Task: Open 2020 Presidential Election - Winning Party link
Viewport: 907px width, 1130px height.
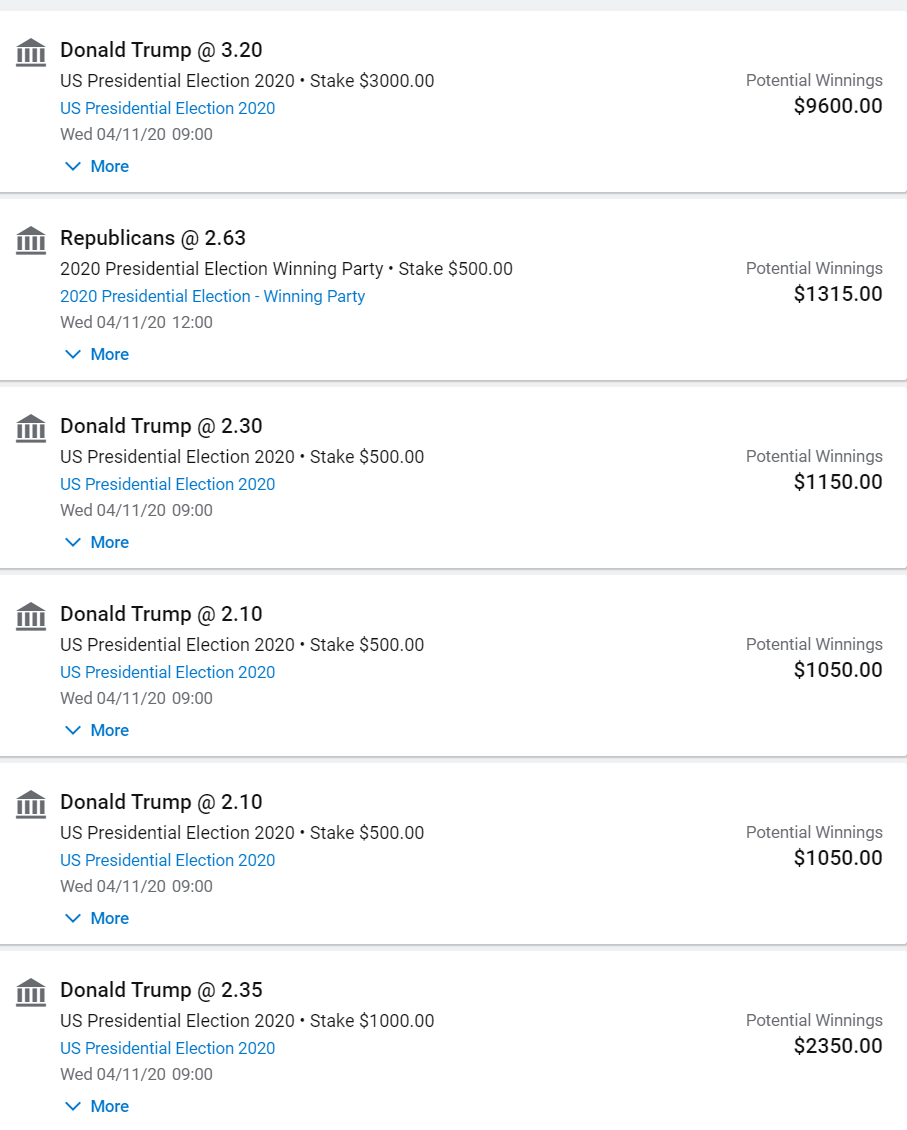Action: tap(212, 296)
